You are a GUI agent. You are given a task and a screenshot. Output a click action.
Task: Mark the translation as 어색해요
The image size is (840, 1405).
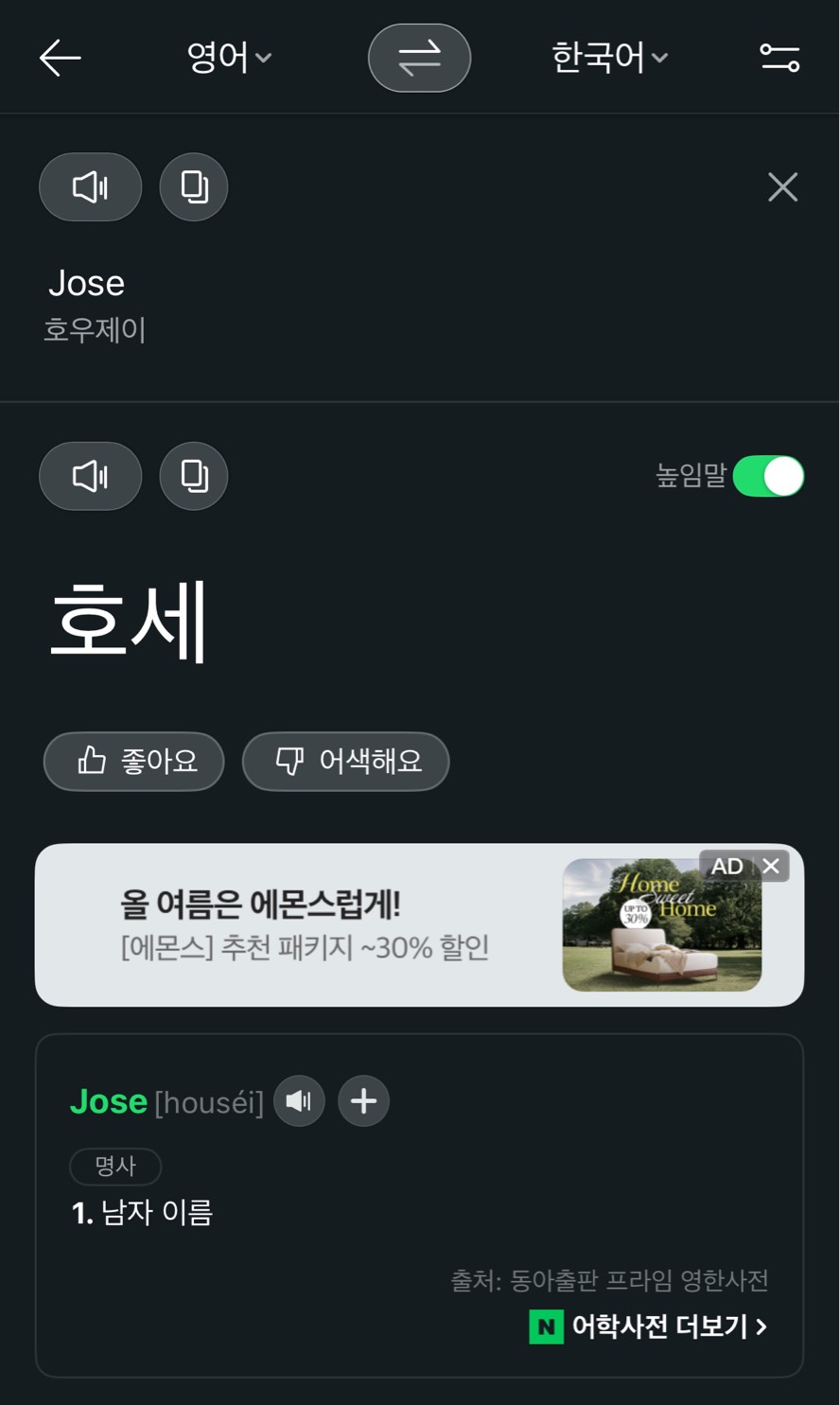coord(345,761)
